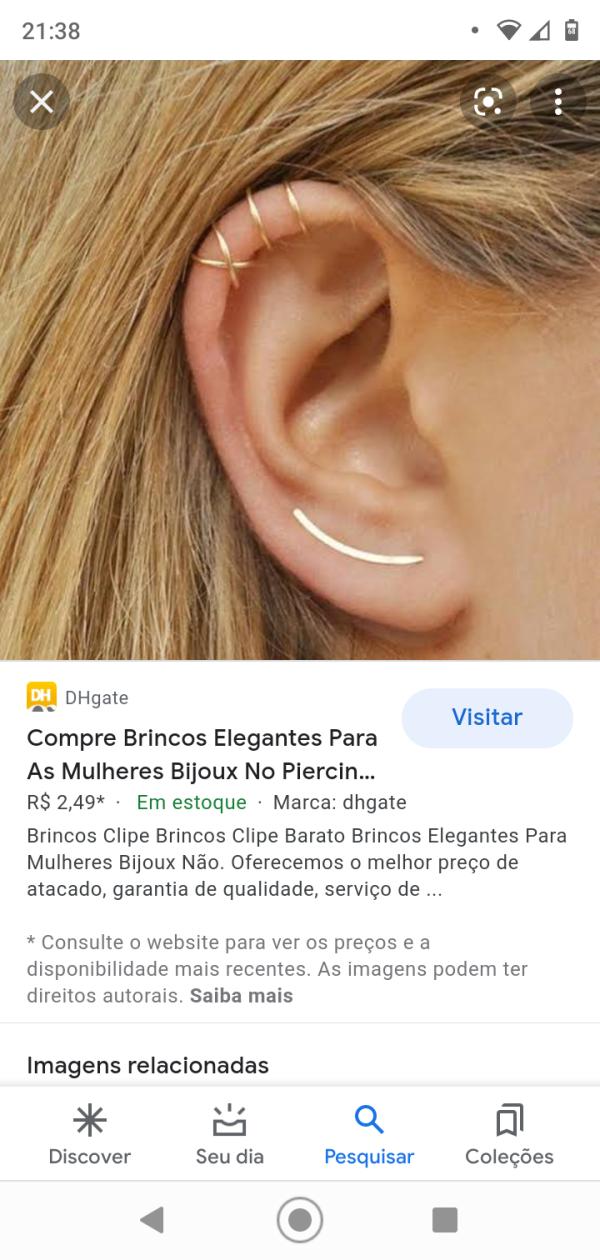This screenshot has height=1260, width=600.
Task: Tap the Visitar button
Action: (x=487, y=717)
